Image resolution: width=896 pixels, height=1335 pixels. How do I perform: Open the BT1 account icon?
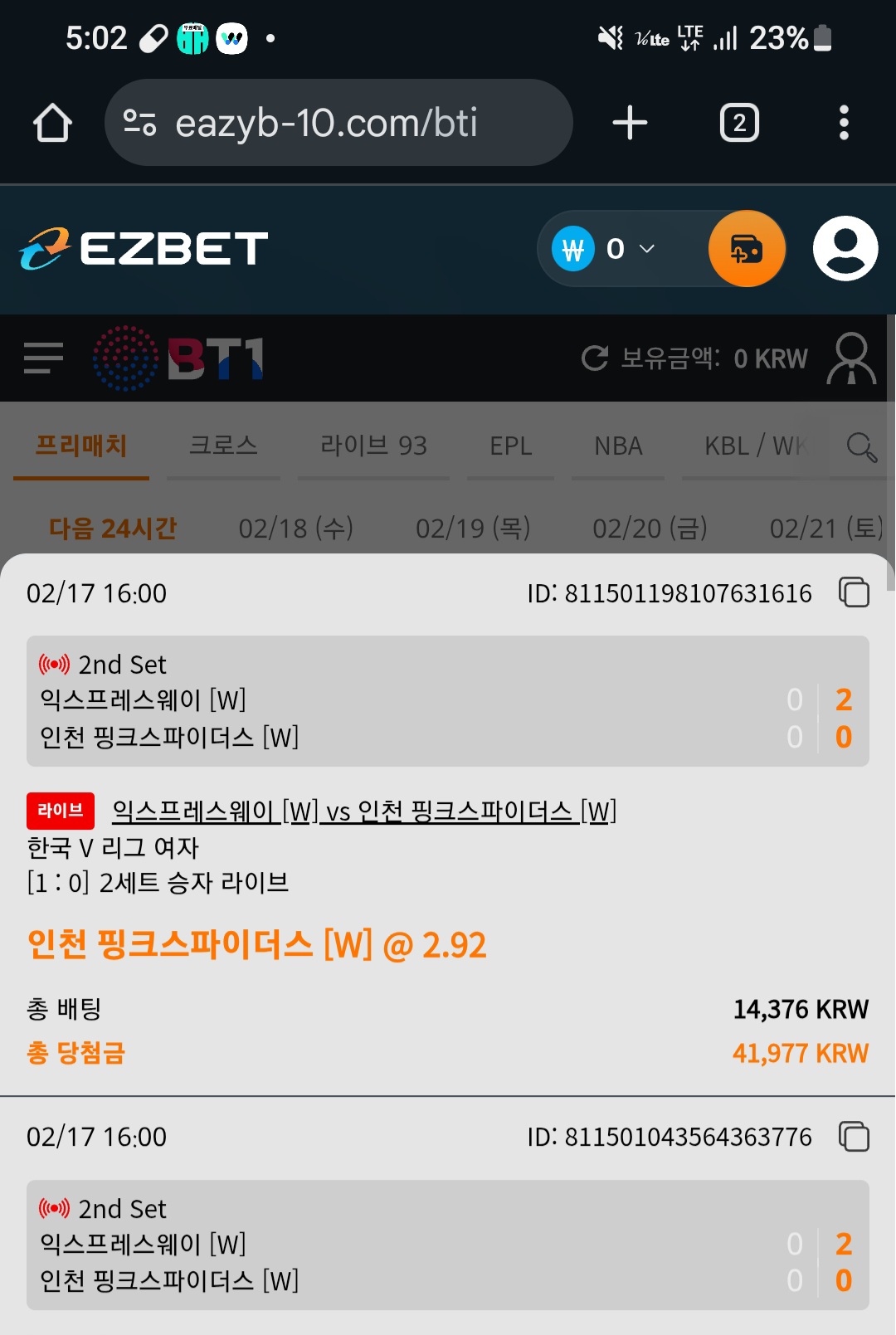tap(851, 358)
